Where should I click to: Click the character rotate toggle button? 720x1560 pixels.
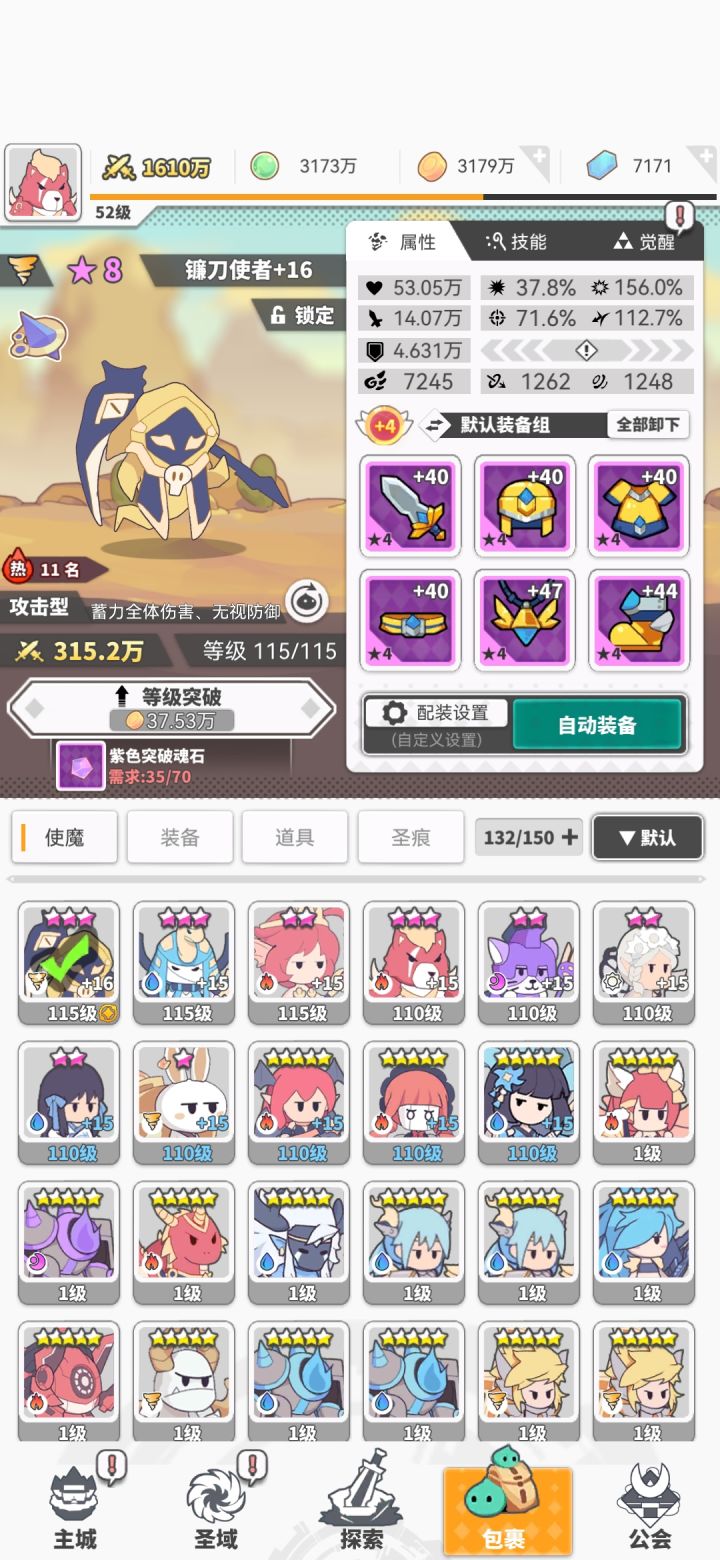(310, 599)
